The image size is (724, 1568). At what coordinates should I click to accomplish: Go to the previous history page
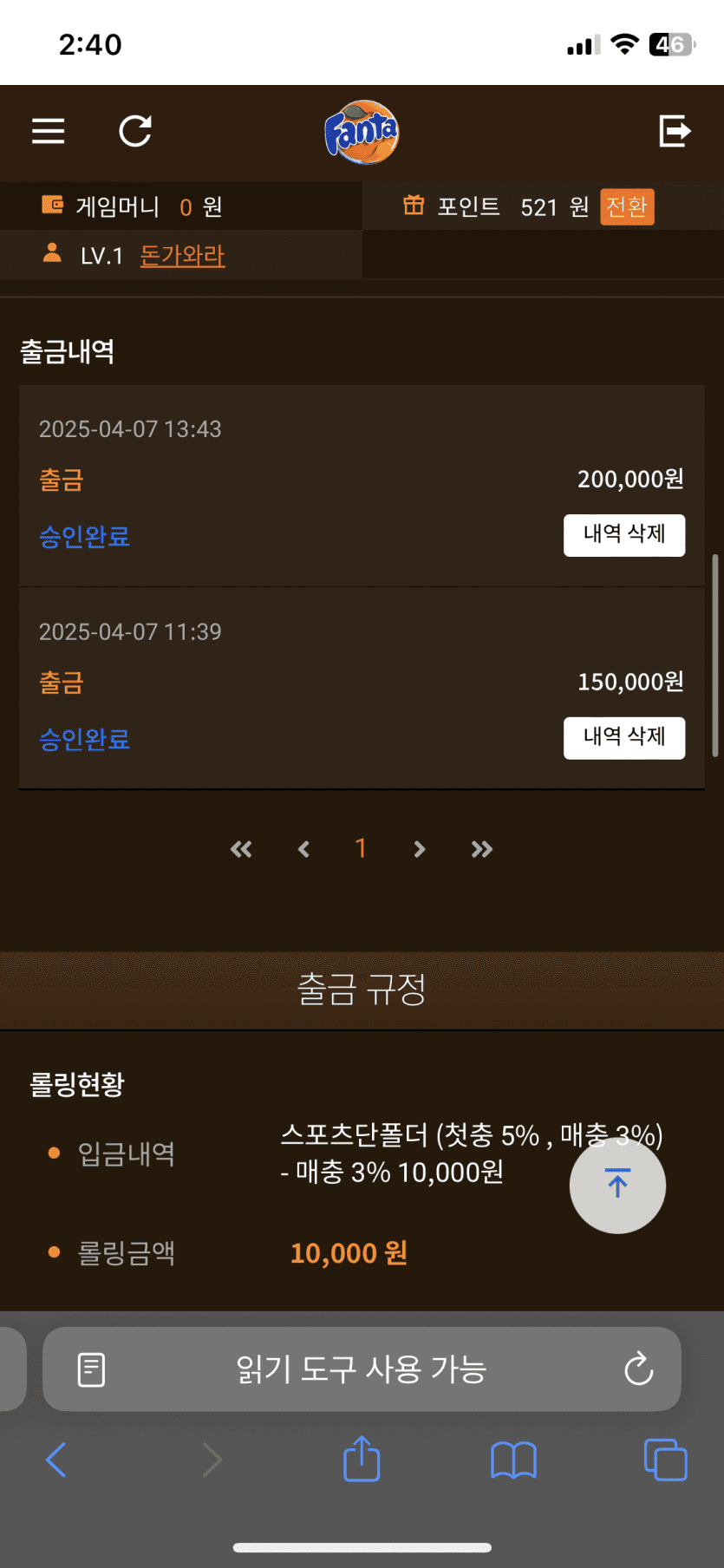[x=303, y=849]
